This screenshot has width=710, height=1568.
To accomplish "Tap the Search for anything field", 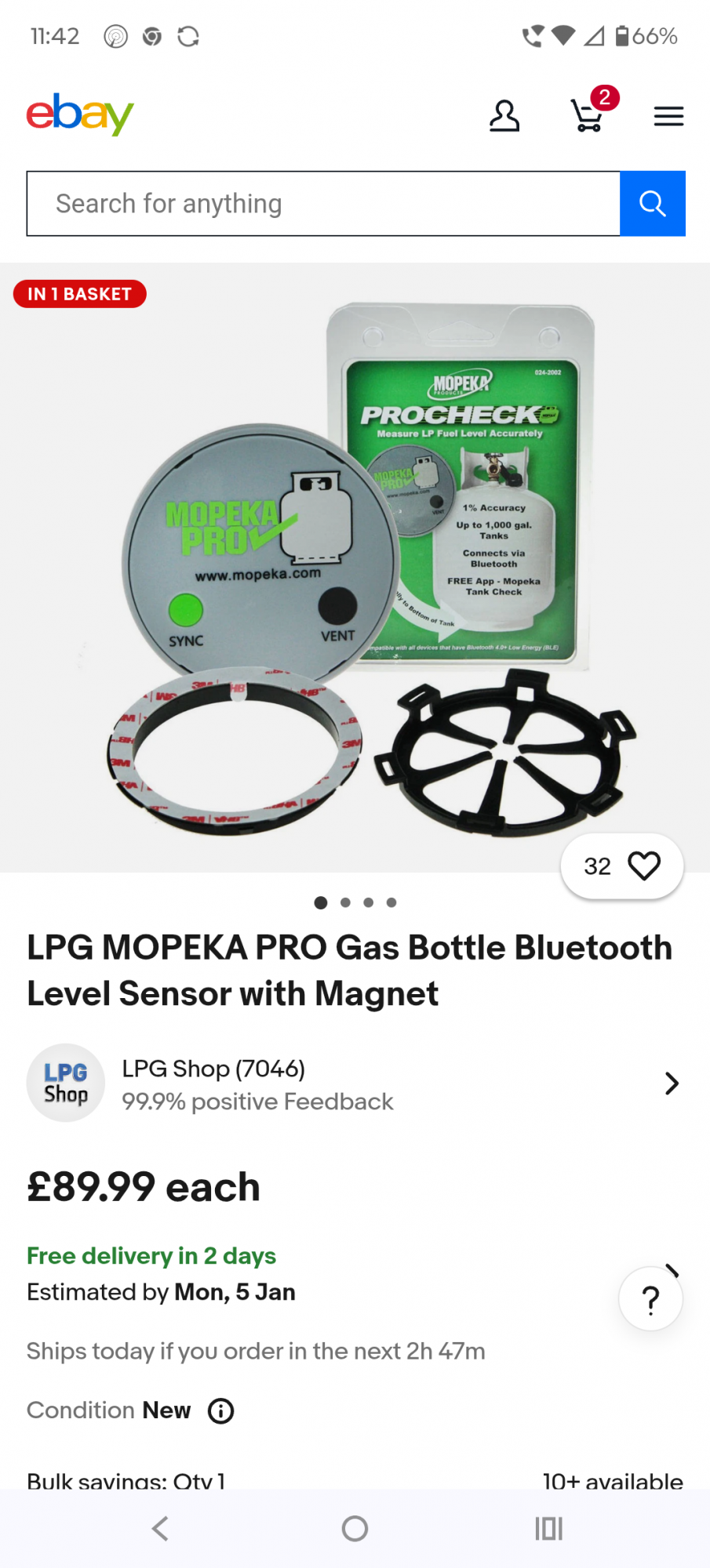I will (x=323, y=204).
